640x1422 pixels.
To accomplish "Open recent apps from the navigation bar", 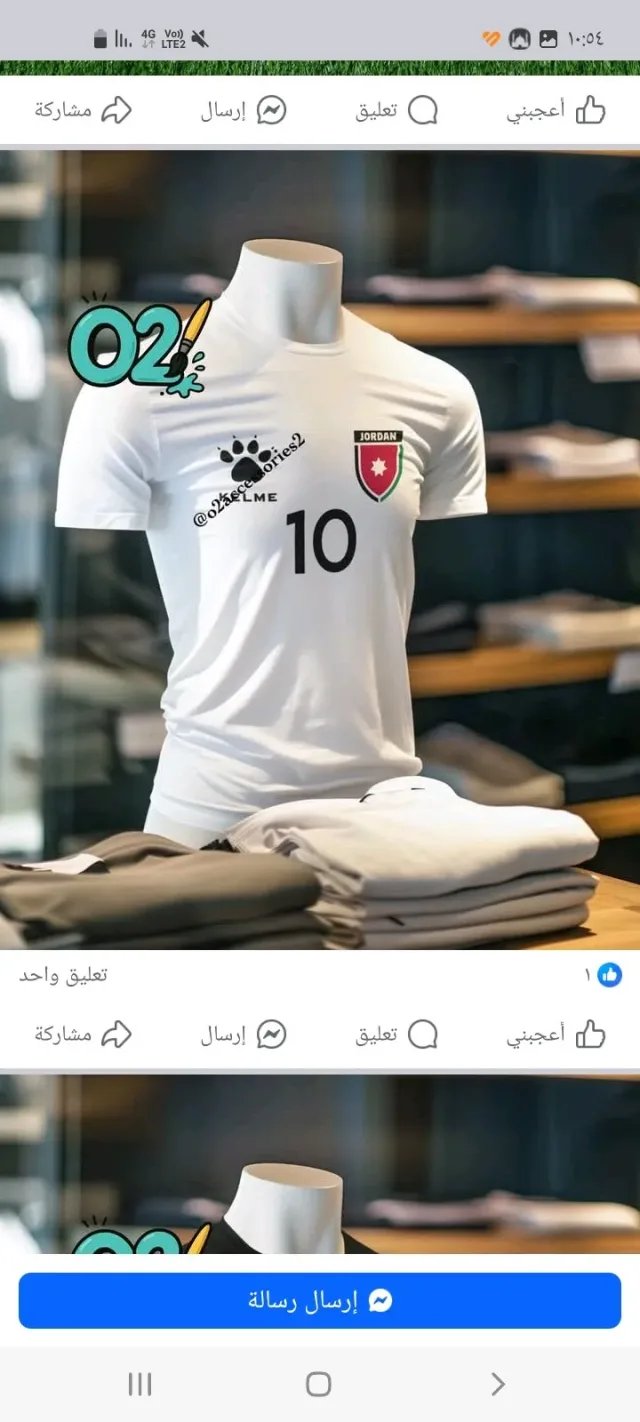I will point(140,1384).
